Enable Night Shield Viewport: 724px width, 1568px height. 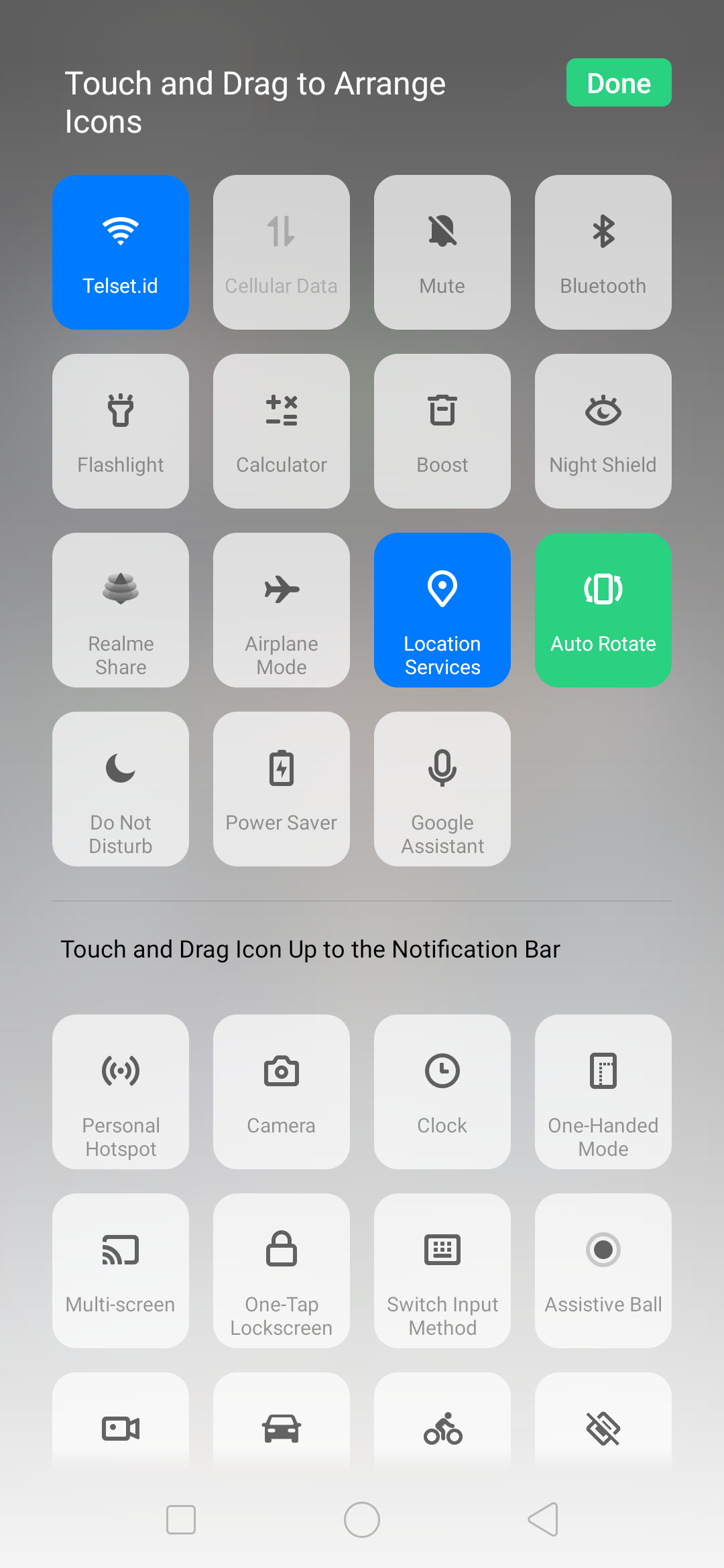[603, 431]
